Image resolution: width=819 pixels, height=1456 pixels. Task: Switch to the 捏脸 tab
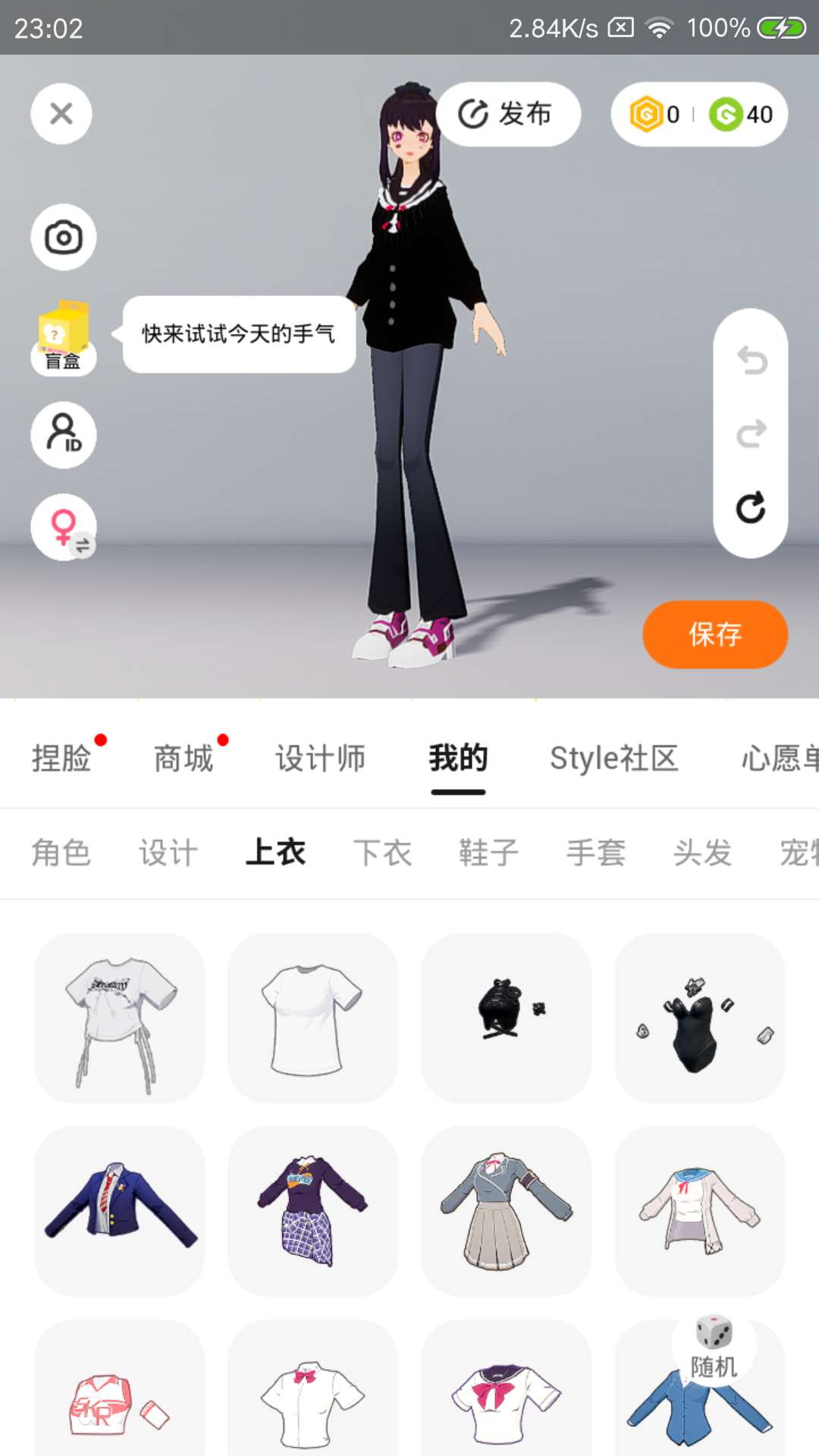61,758
